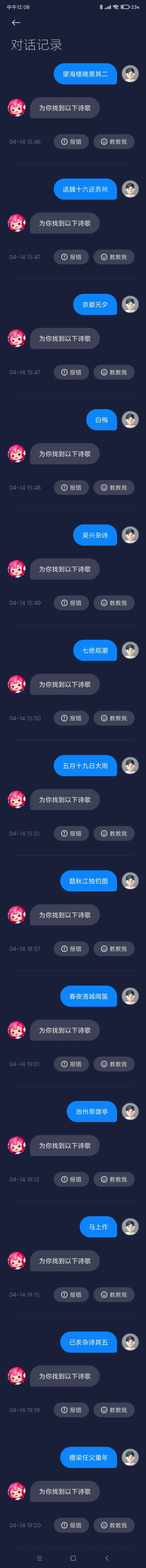
Task: Tap 报错 under the 04-14 19:20 reply
Action: [71, 1525]
